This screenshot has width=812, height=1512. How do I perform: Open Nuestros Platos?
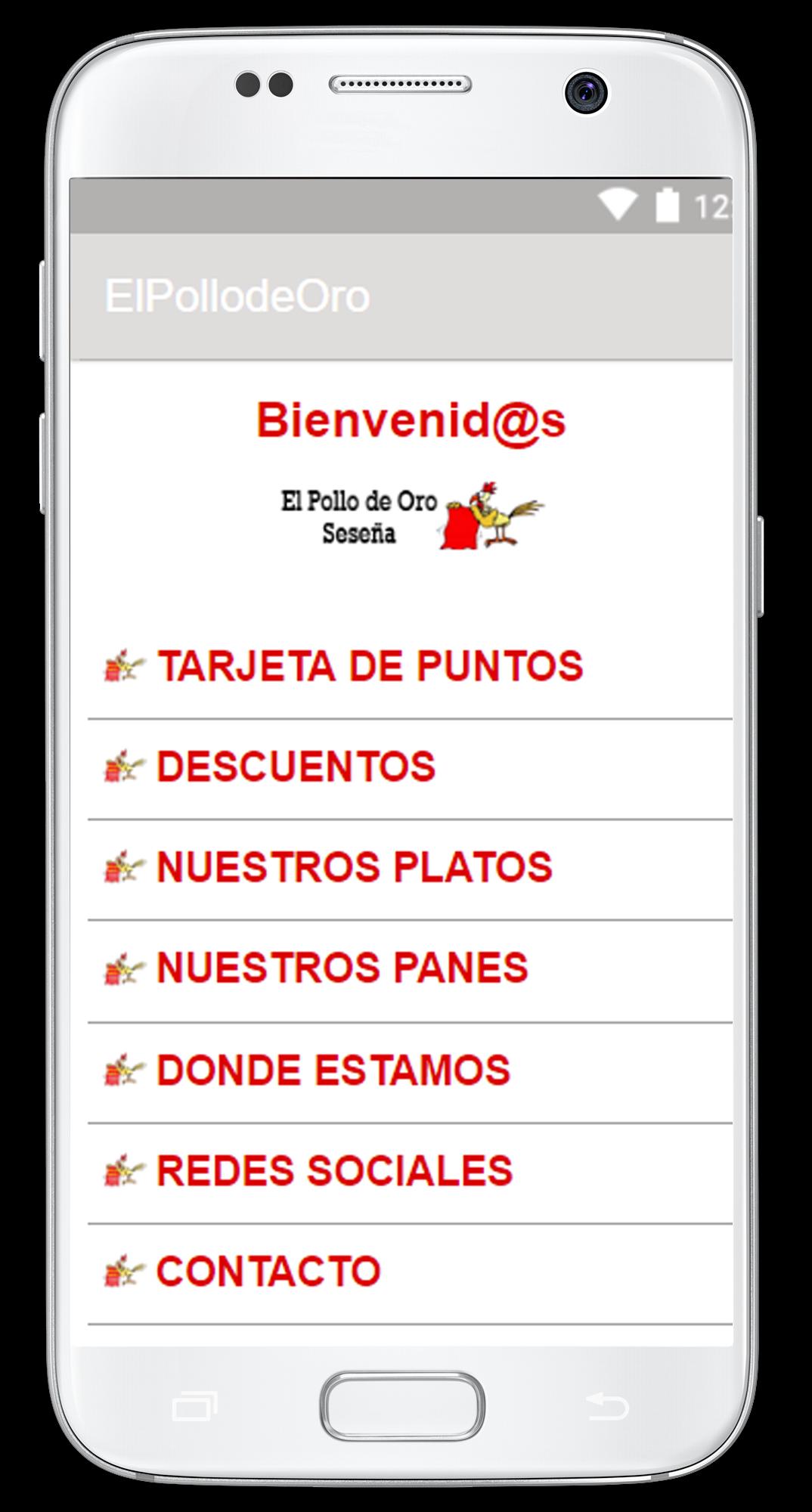point(354,868)
